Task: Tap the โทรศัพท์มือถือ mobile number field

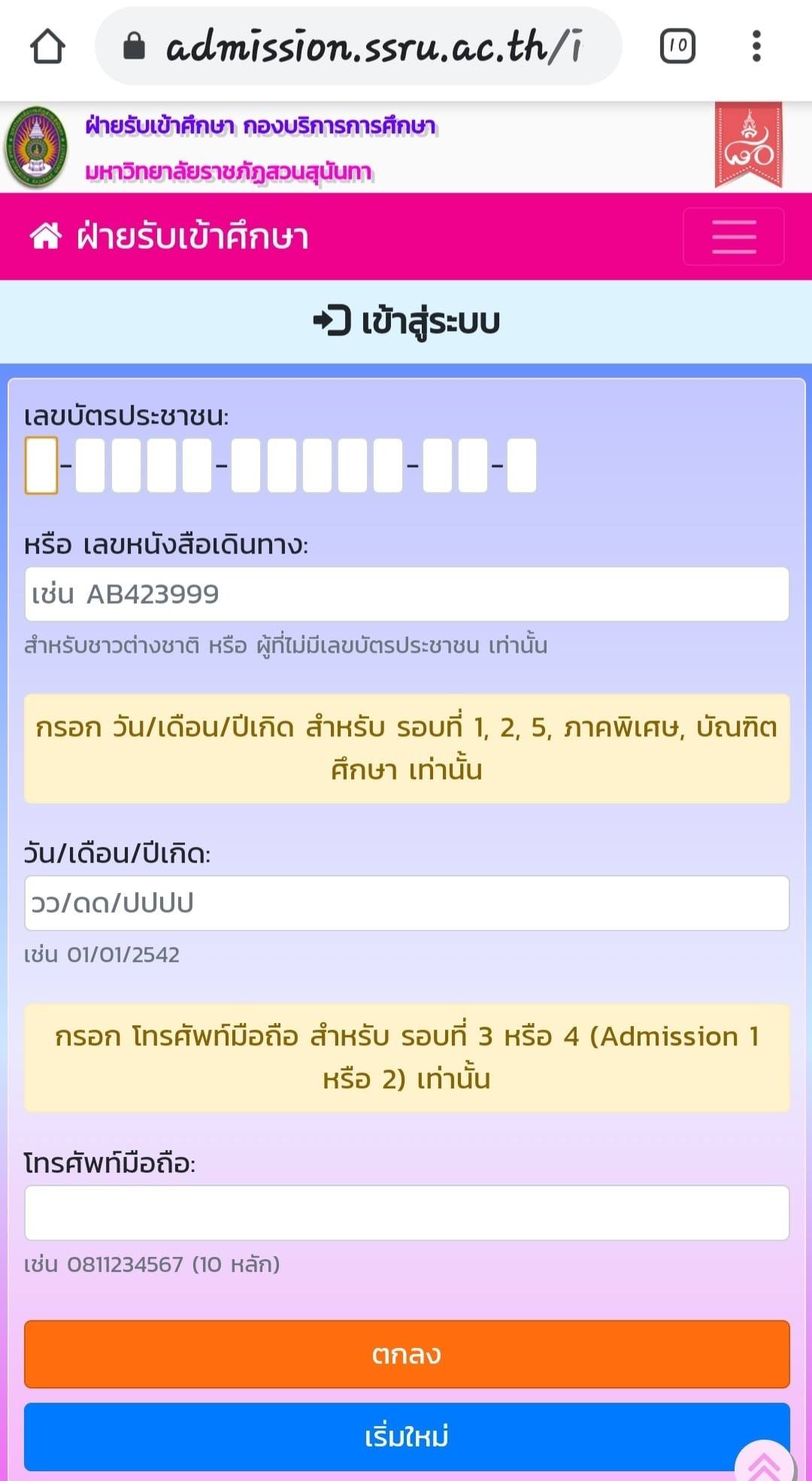Action: [x=406, y=1212]
